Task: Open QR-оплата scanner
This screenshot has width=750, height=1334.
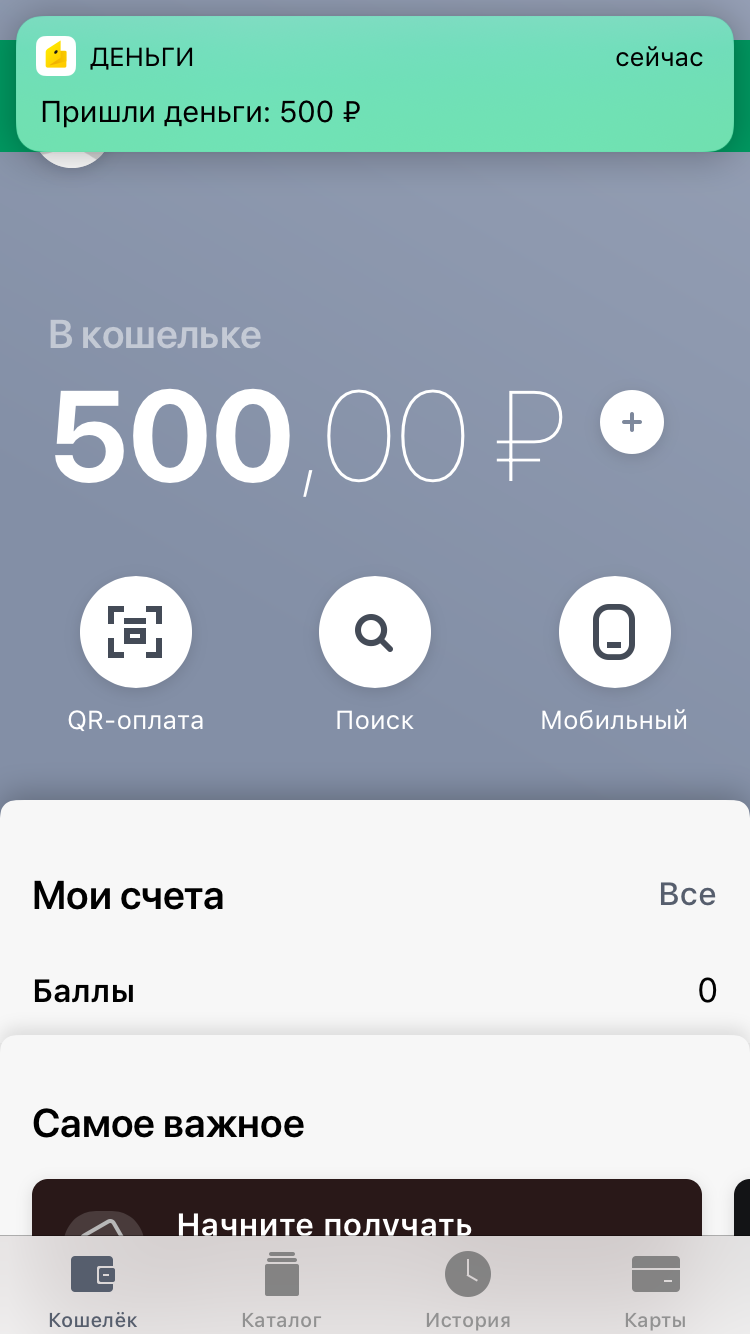Action: tap(135, 632)
